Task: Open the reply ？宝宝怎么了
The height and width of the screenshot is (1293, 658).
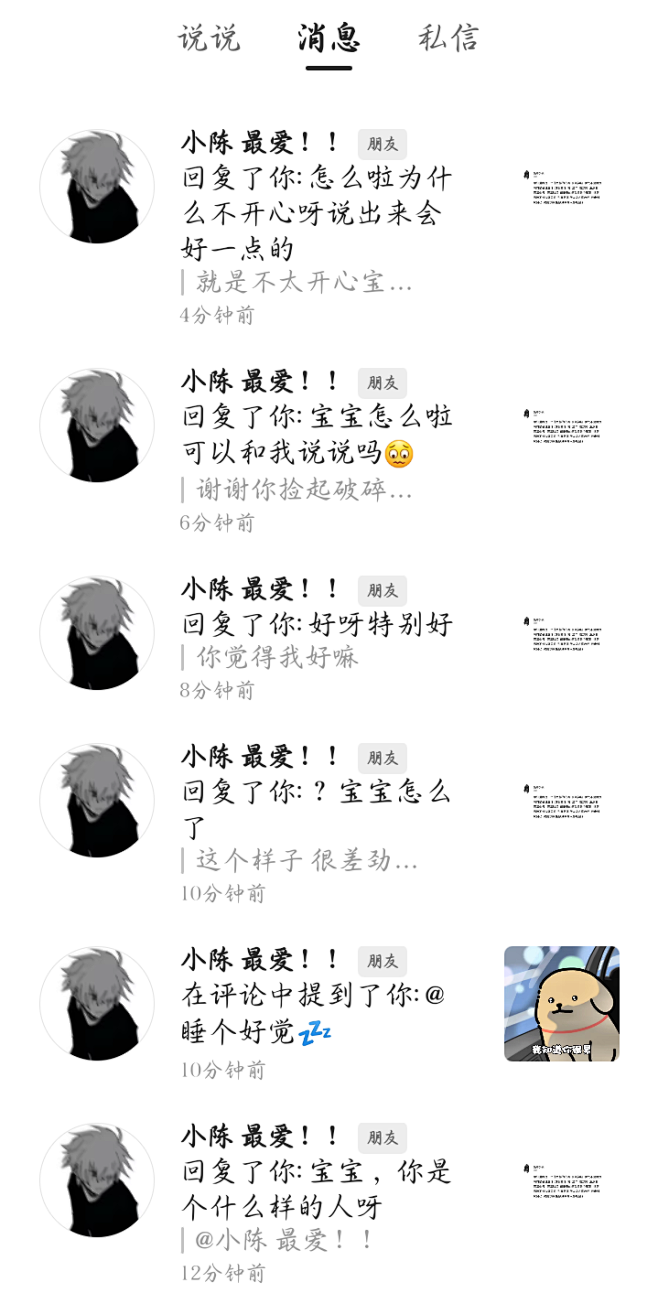Action: pos(329,822)
